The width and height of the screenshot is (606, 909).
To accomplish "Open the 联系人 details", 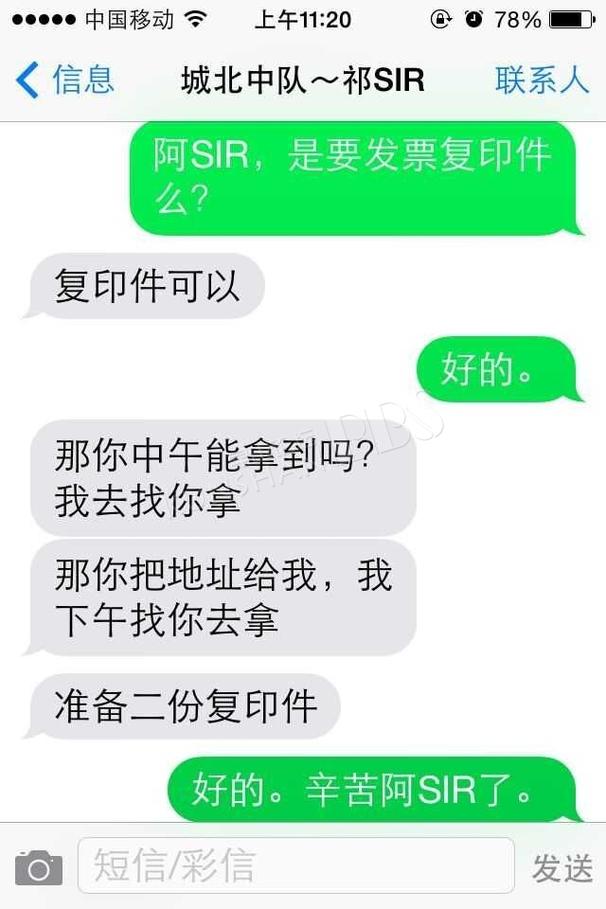I will [x=542, y=80].
